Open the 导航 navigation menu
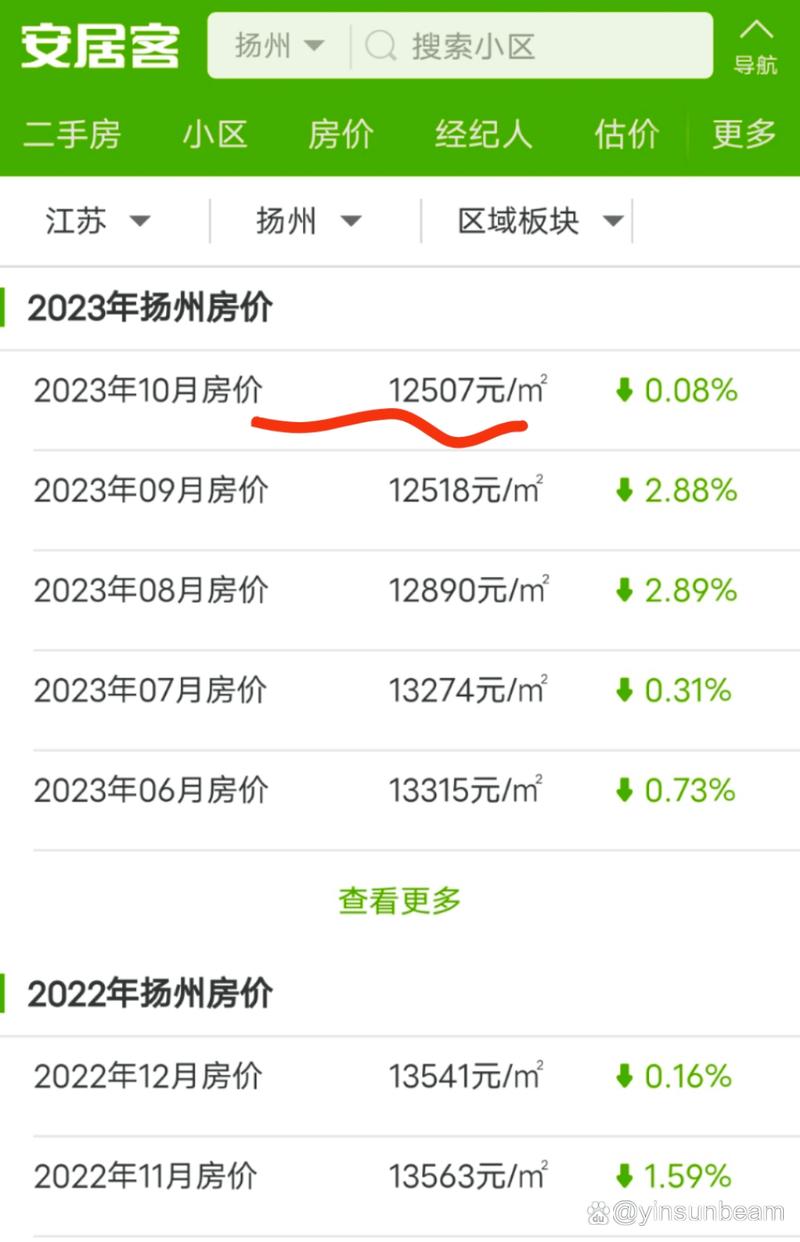Viewport: 800px width, 1242px height. 755,48
